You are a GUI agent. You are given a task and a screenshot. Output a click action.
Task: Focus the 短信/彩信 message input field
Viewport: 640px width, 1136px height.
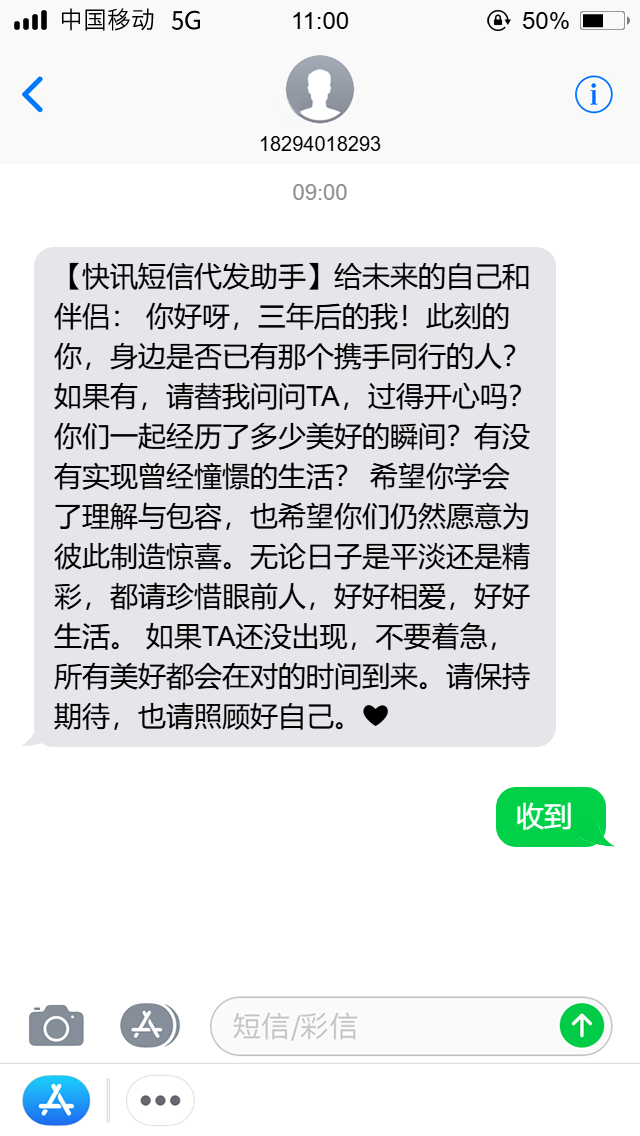pos(384,1026)
